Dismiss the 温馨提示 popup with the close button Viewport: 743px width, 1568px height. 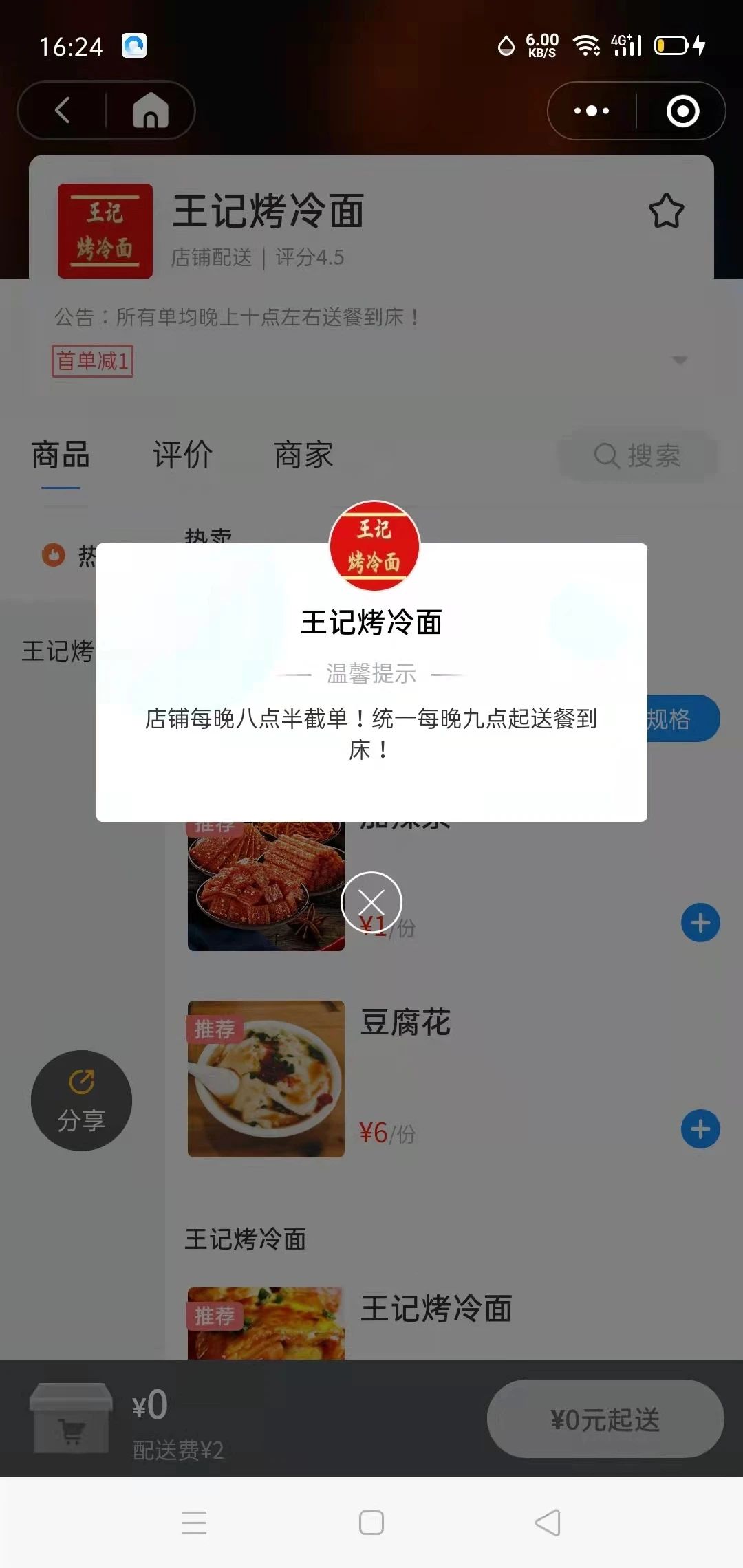tap(371, 902)
